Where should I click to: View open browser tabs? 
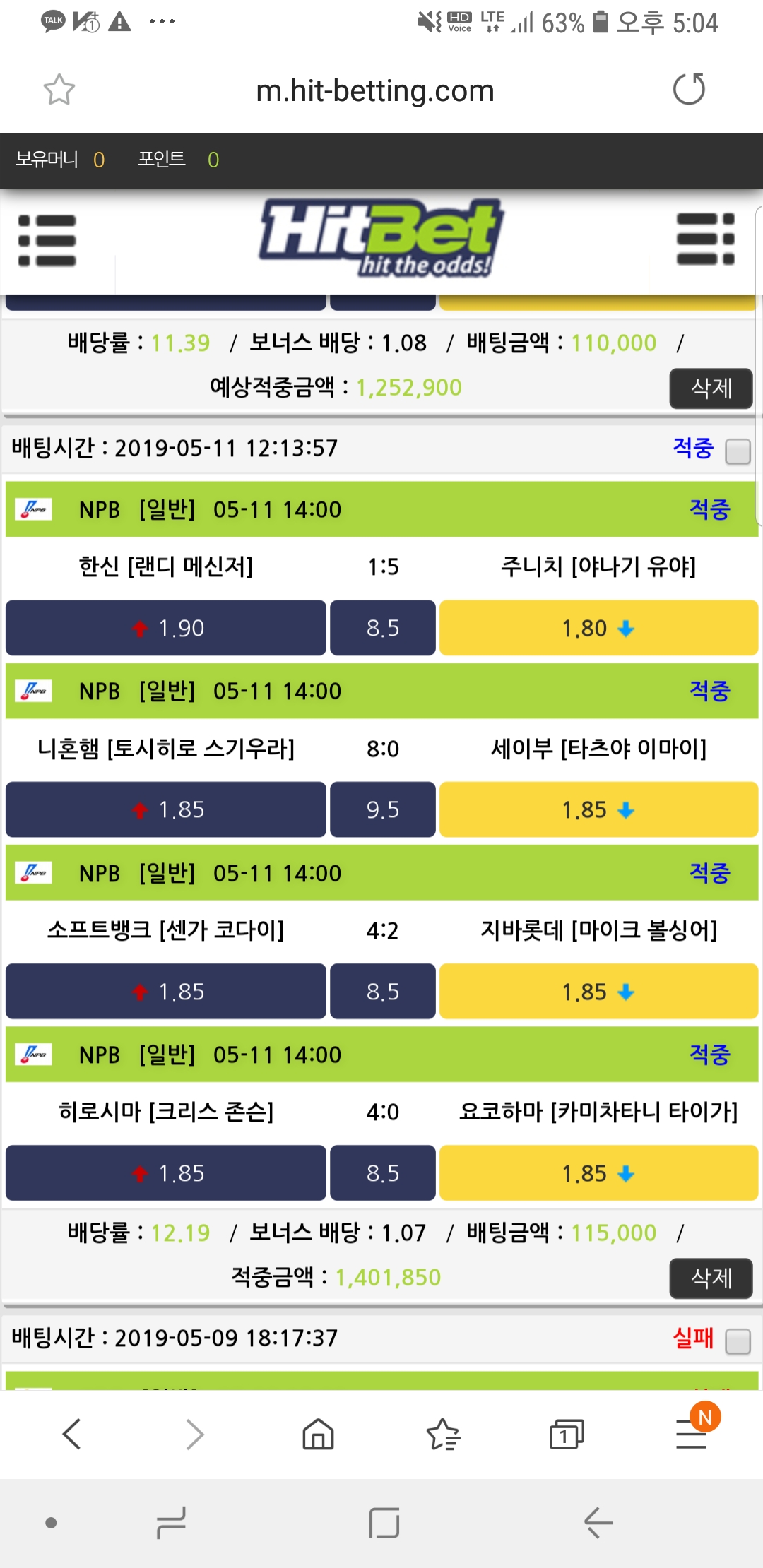(x=567, y=1435)
